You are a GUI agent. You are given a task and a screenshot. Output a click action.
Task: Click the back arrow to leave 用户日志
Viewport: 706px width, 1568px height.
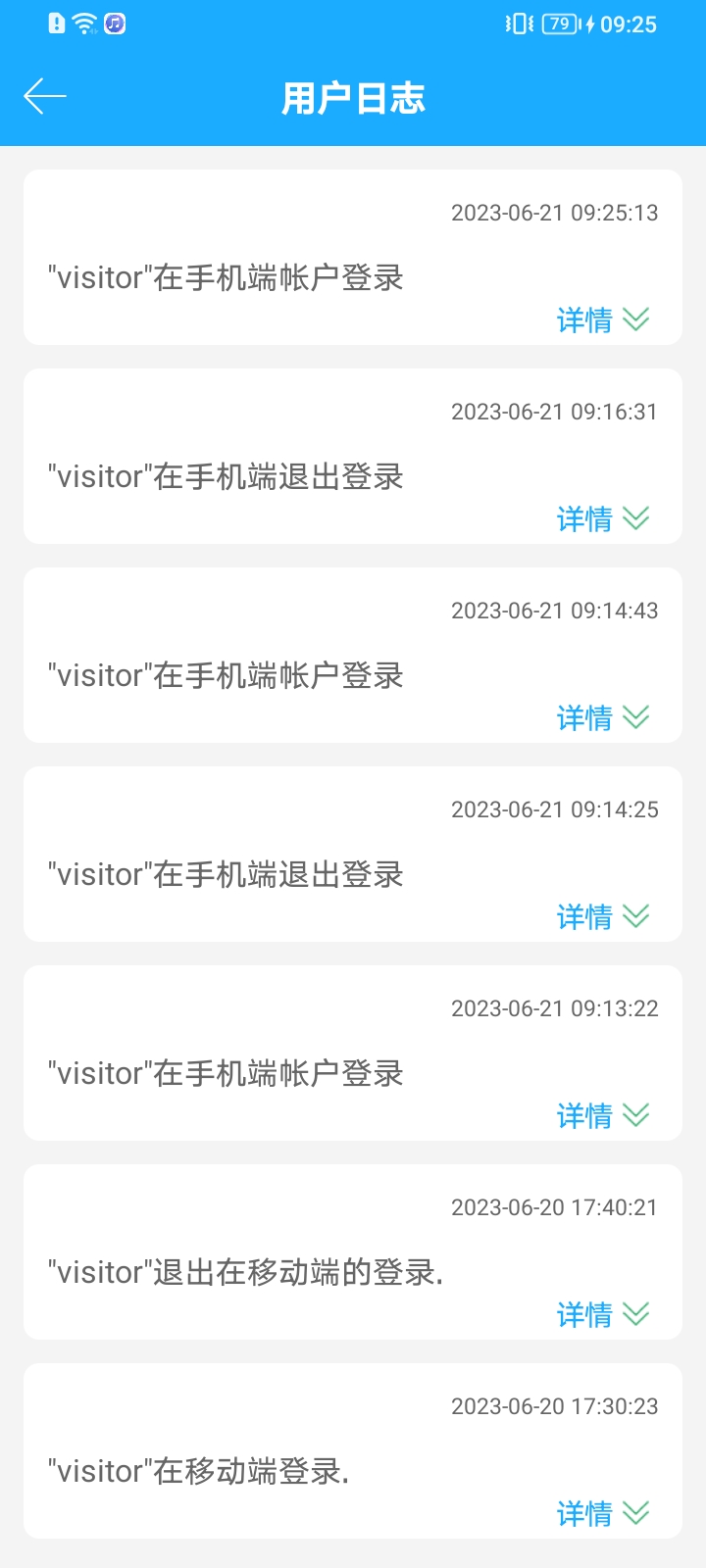44,95
